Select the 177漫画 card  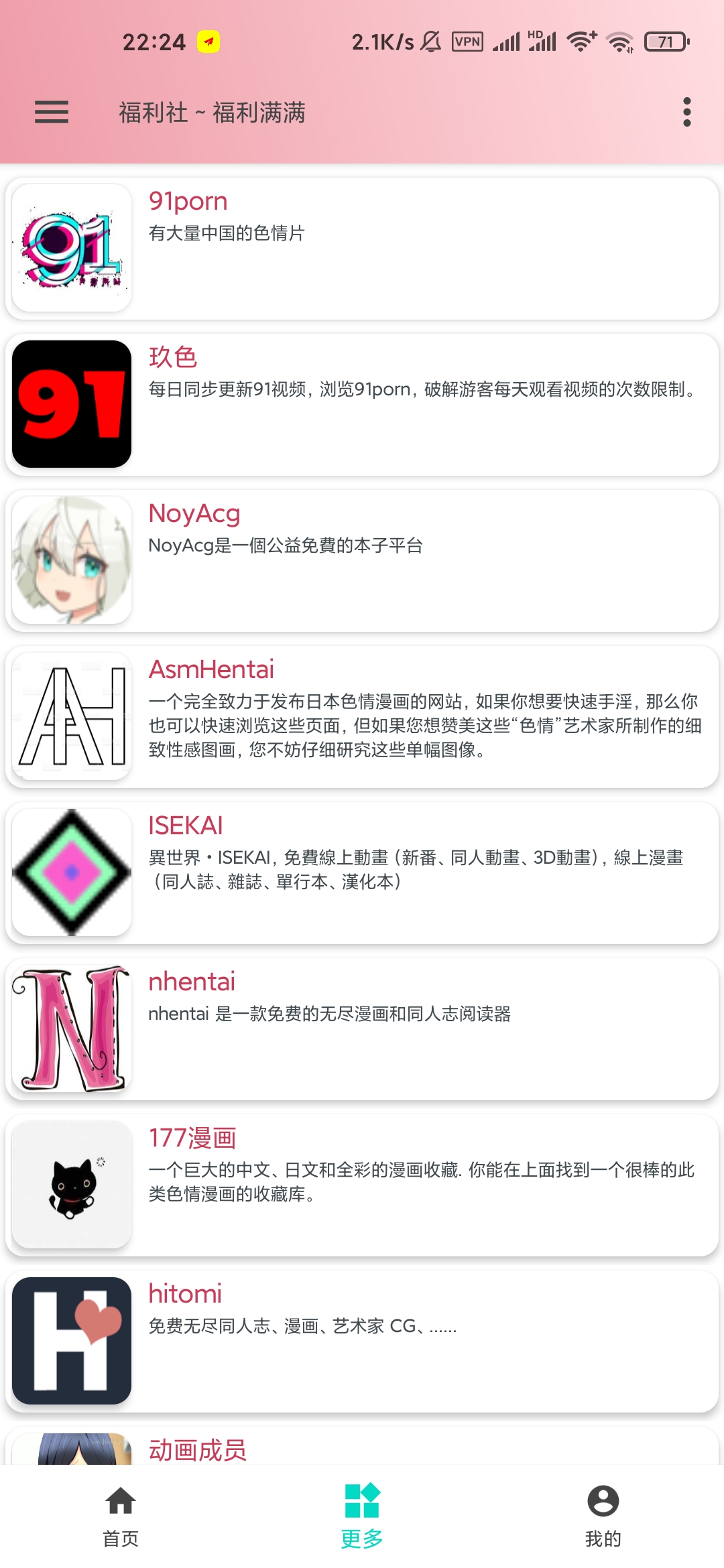tap(362, 1185)
